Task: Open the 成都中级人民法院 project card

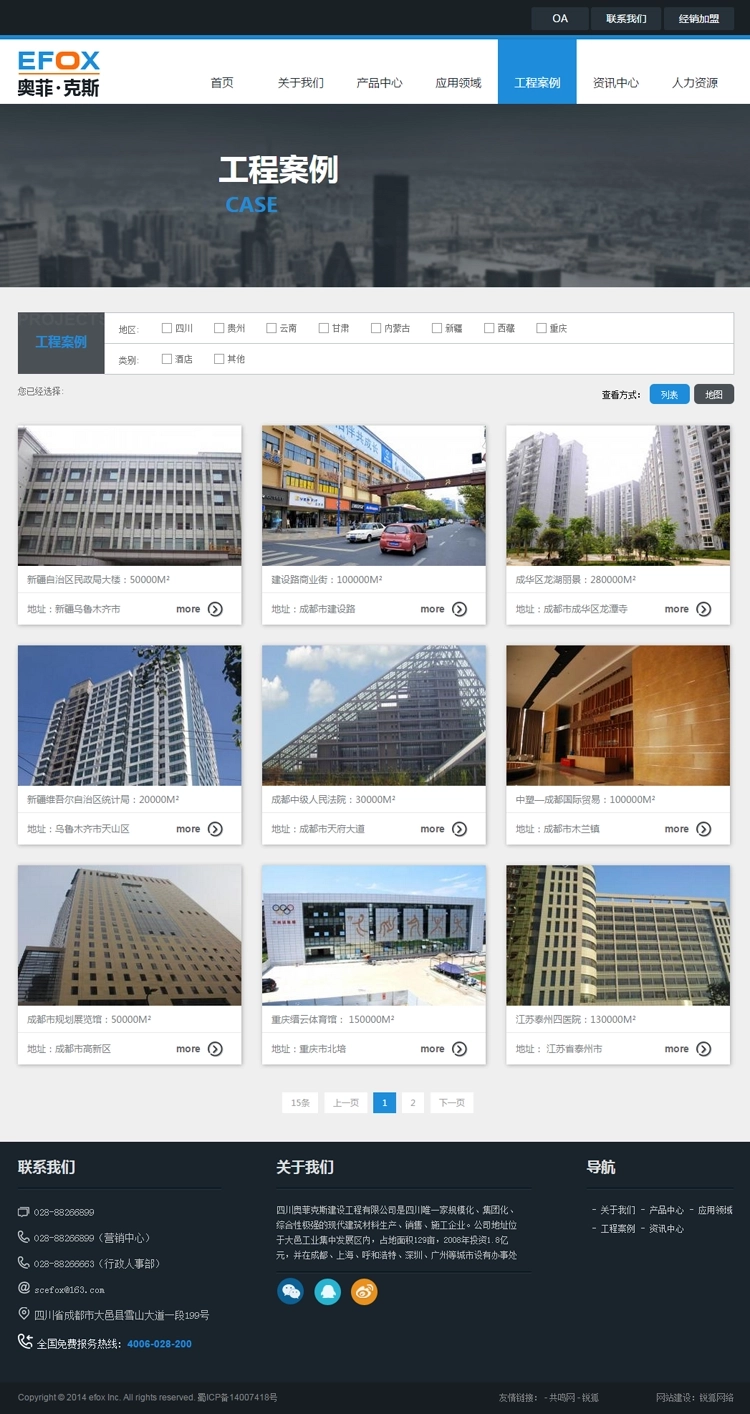Action: (x=373, y=715)
